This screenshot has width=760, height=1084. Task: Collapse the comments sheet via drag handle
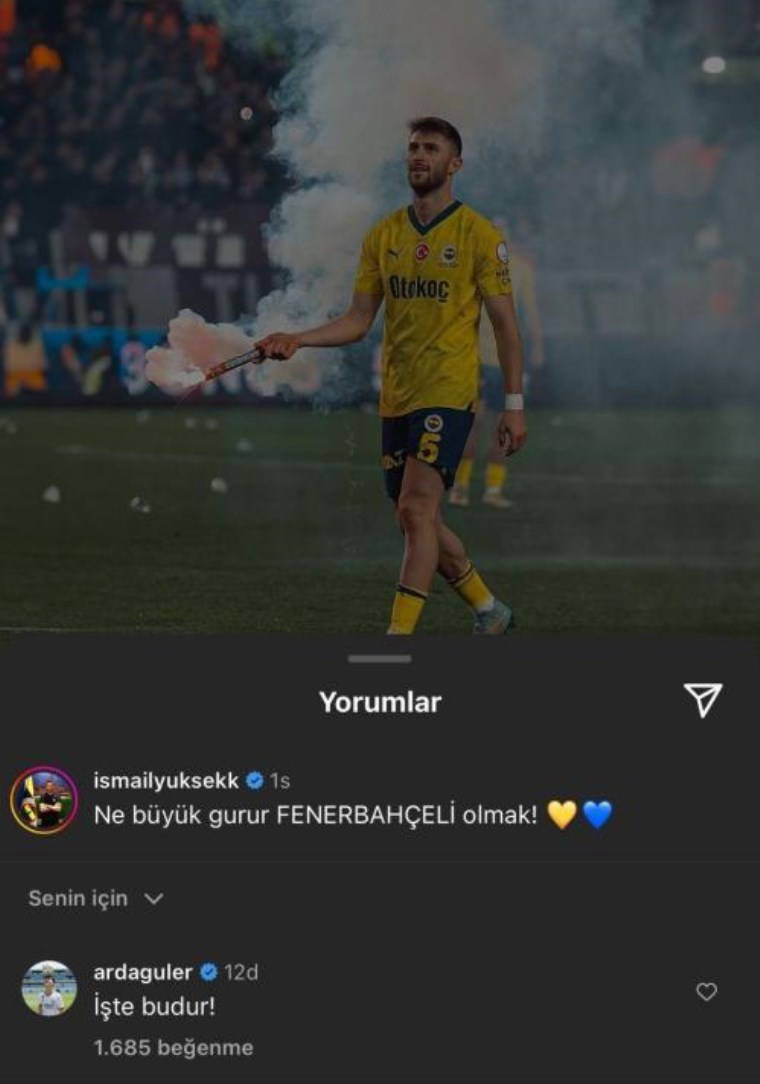pyautogui.click(x=379, y=659)
